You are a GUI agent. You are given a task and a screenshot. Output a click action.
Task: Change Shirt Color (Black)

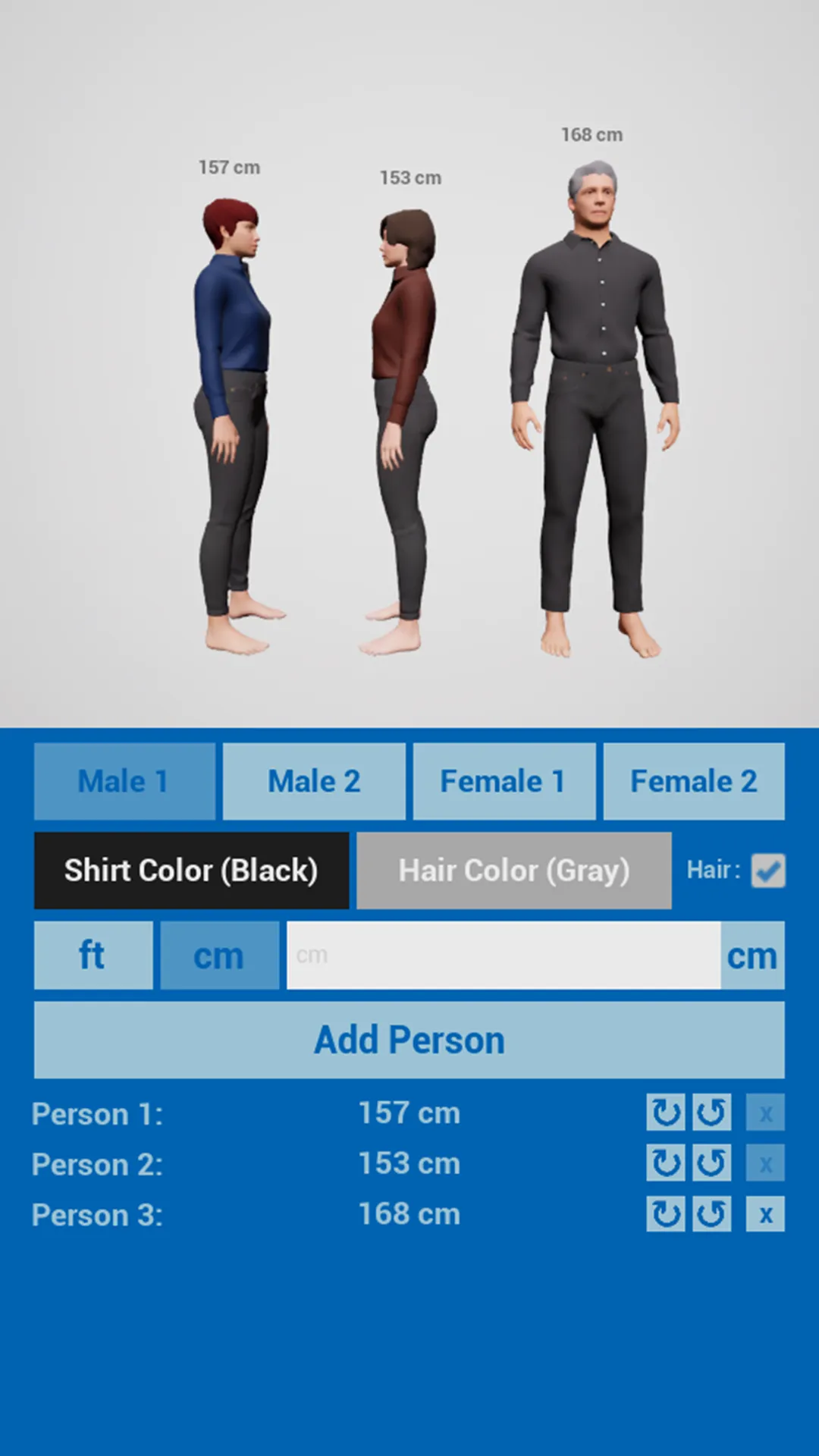point(191,871)
